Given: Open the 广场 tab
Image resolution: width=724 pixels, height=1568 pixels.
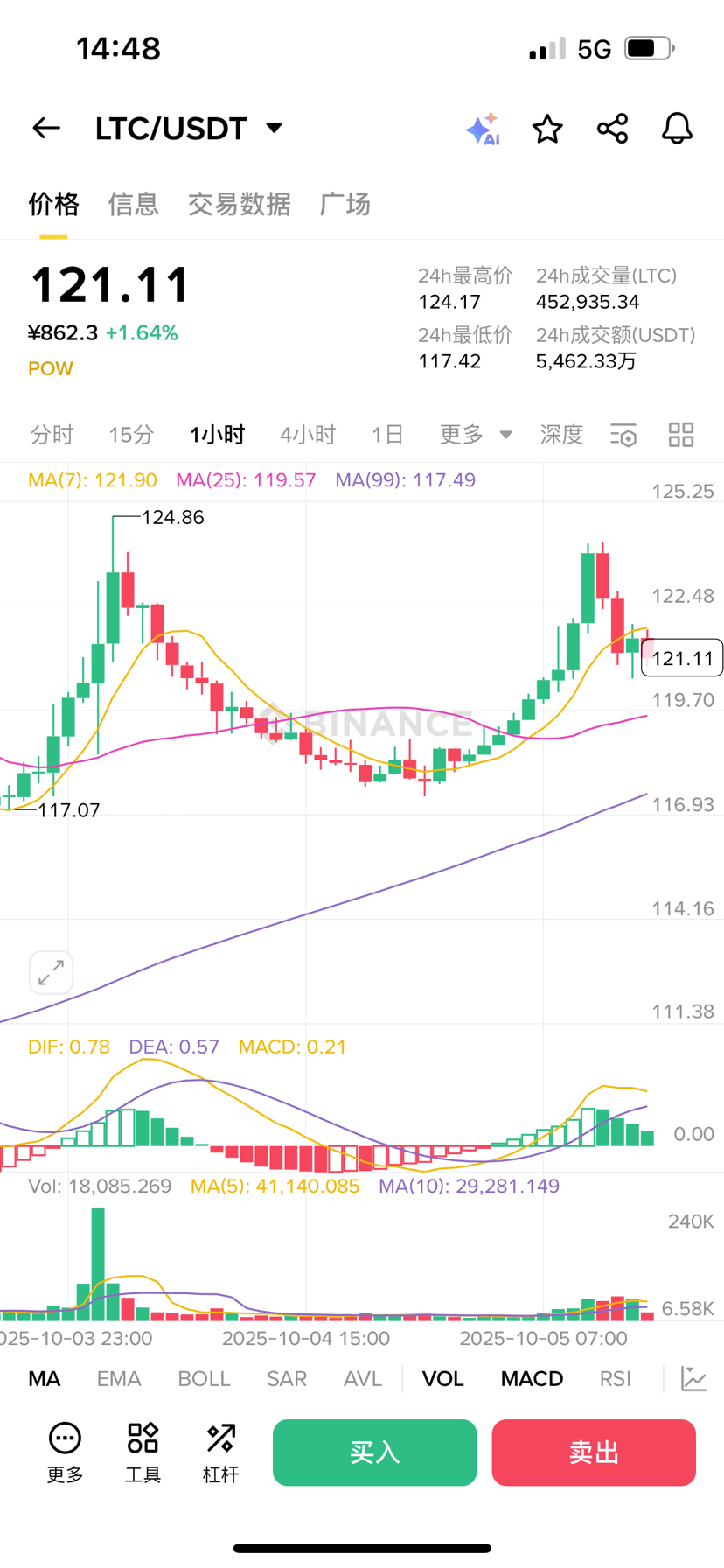Looking at the screenshot, I should 345,204.
